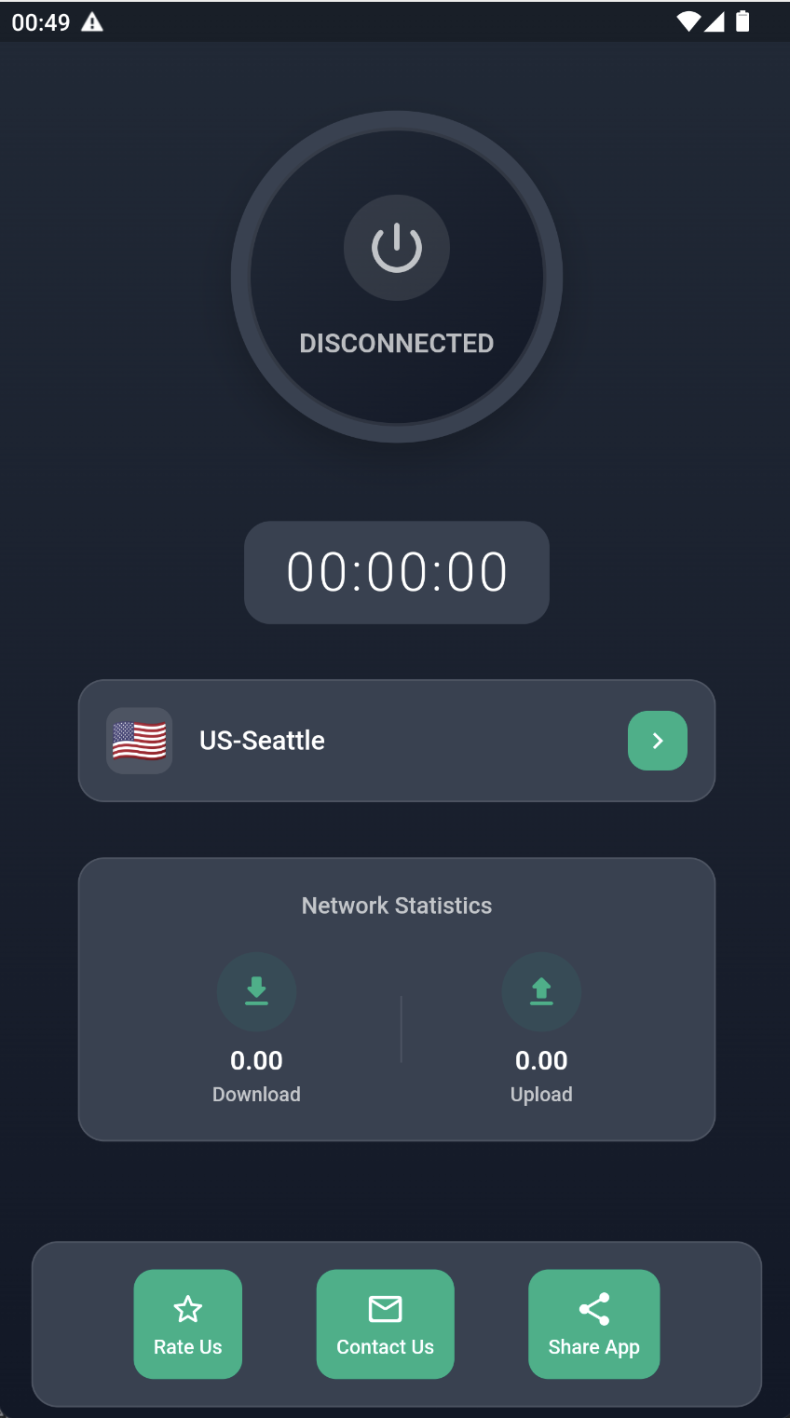Open Contact Us

(385, 1324)
